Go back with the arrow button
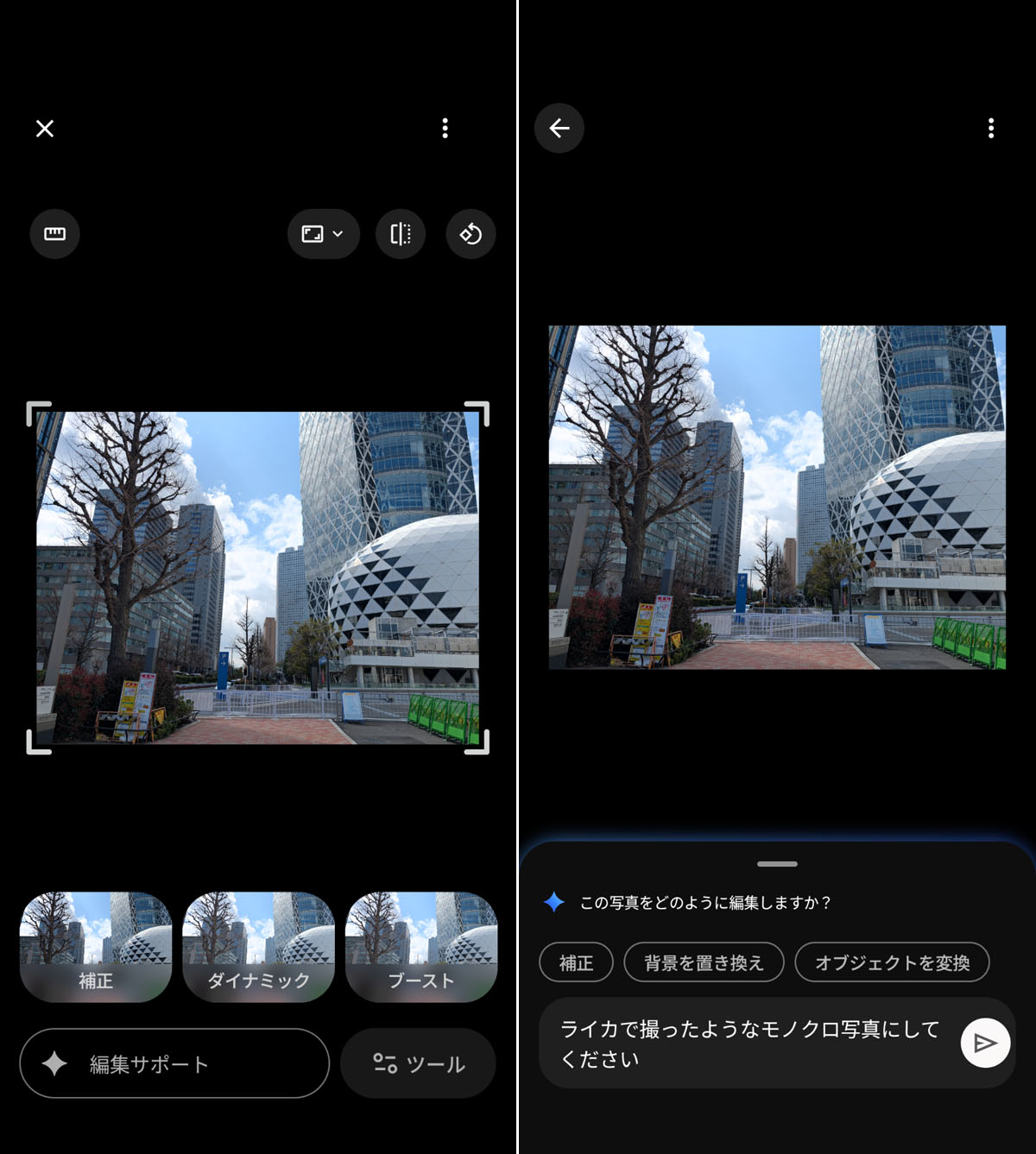Screen dimensions: 1036x1154 coord(559,129)
